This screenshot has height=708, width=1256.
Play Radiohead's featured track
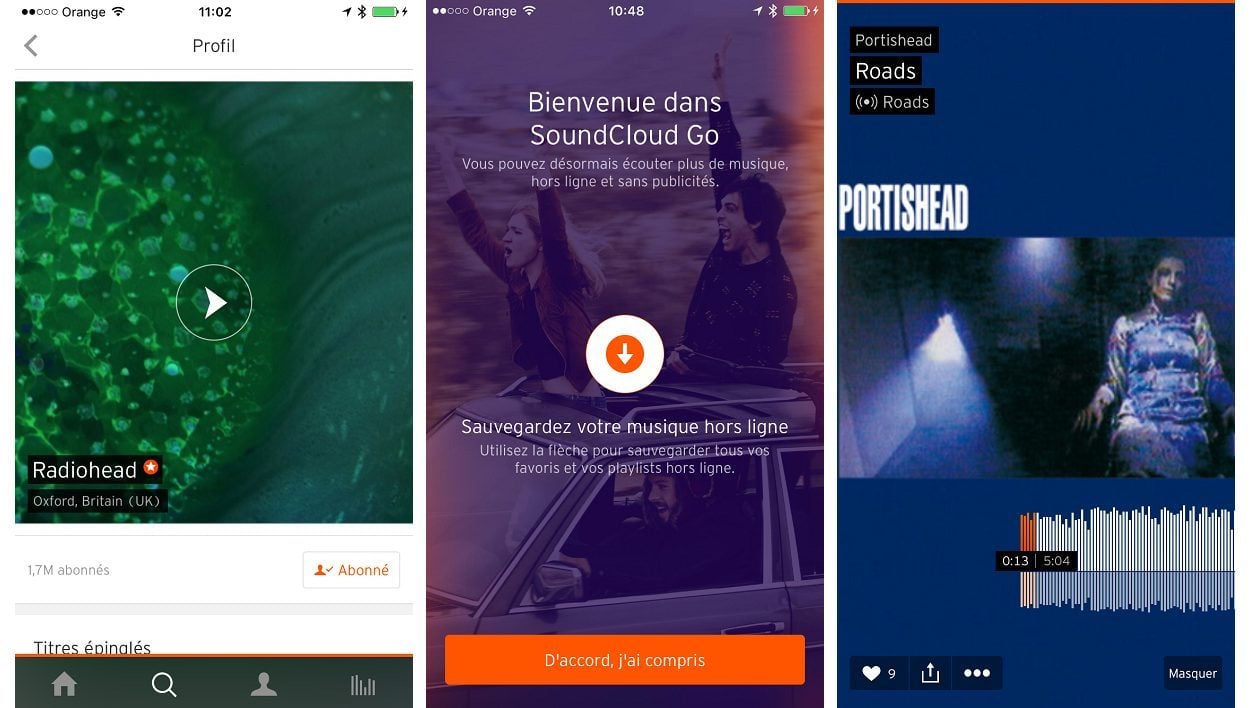point(214,302)
